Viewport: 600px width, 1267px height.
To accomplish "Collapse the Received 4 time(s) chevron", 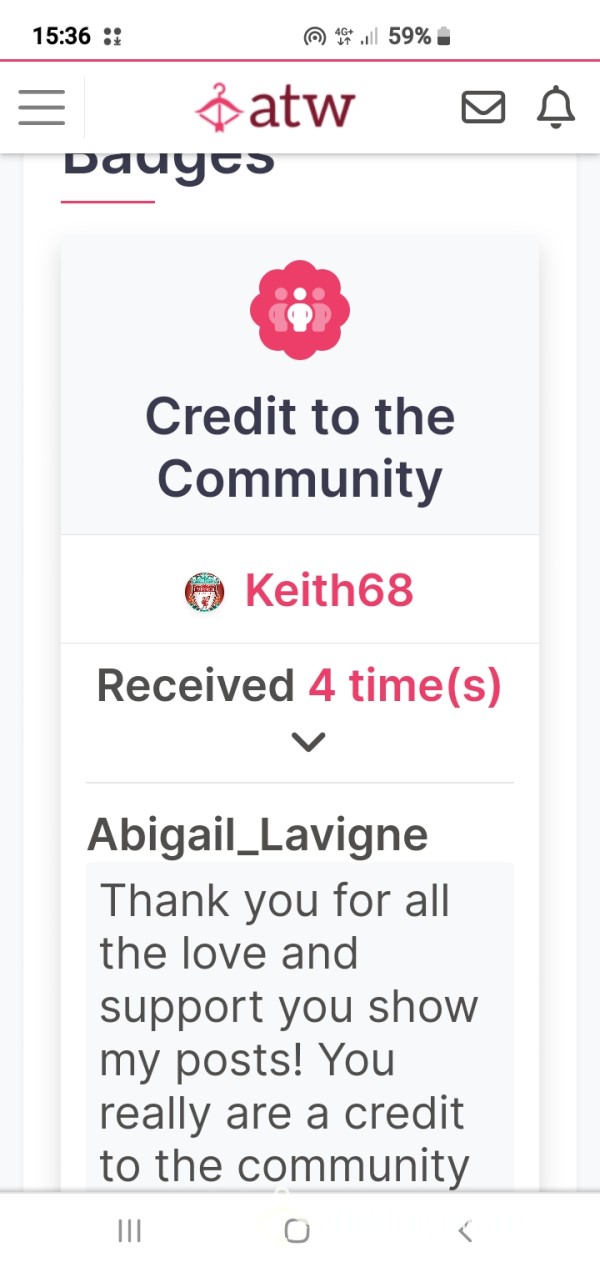I will (308, 742).
